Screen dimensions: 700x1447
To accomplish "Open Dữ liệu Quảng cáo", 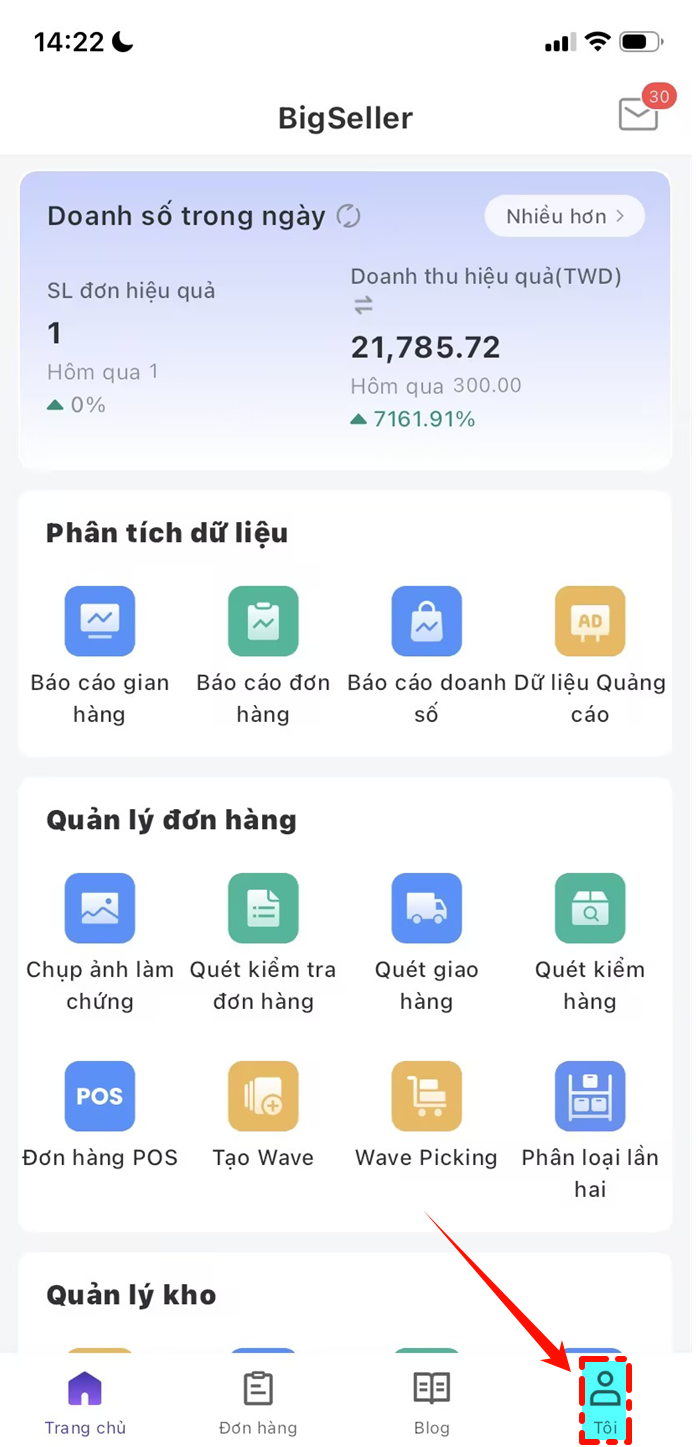I will [590, 621].
